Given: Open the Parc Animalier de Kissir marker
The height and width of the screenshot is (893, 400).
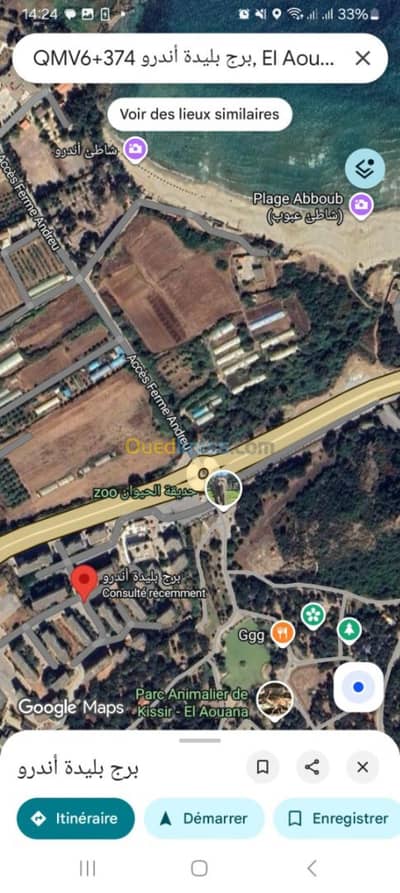Looking at the screenshot, I should (x=275, y=700).
